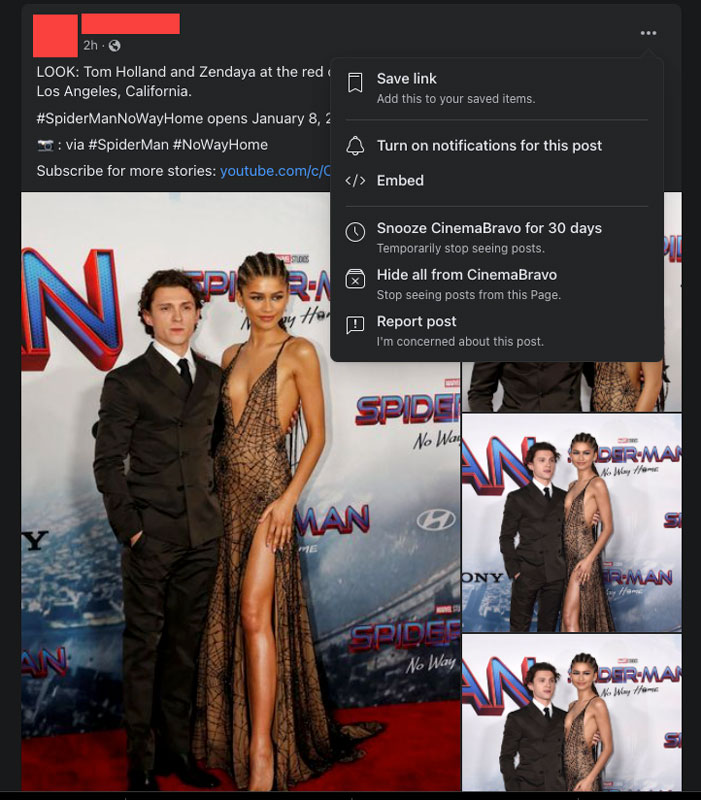
Task: Choose the Embed option
Action: [400, 181]
